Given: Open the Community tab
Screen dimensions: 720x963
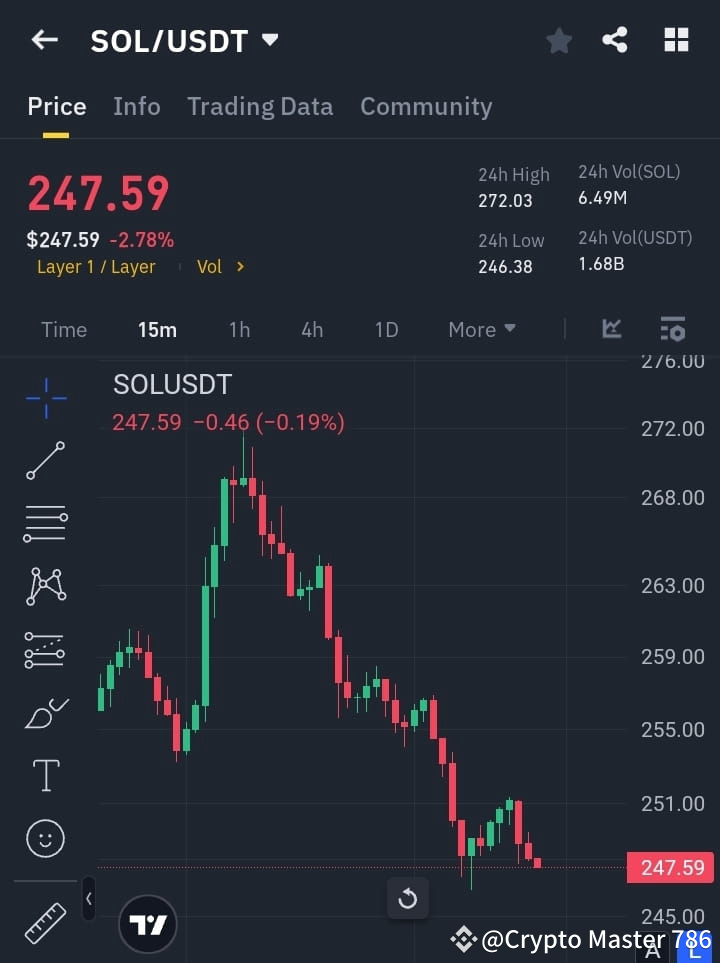Looking at the screenshot, I should click(x=426, y=106).
